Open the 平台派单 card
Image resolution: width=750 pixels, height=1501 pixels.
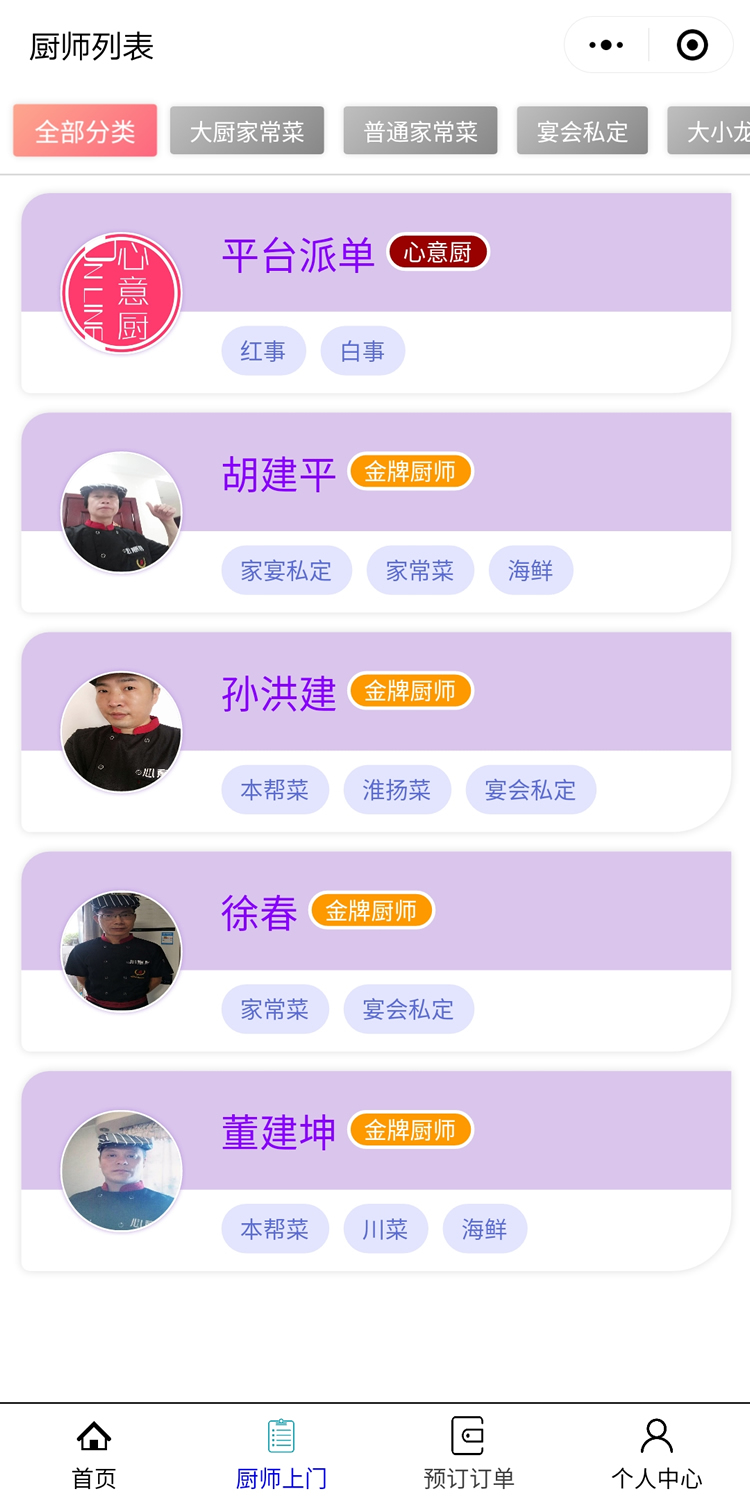(376, 293)
